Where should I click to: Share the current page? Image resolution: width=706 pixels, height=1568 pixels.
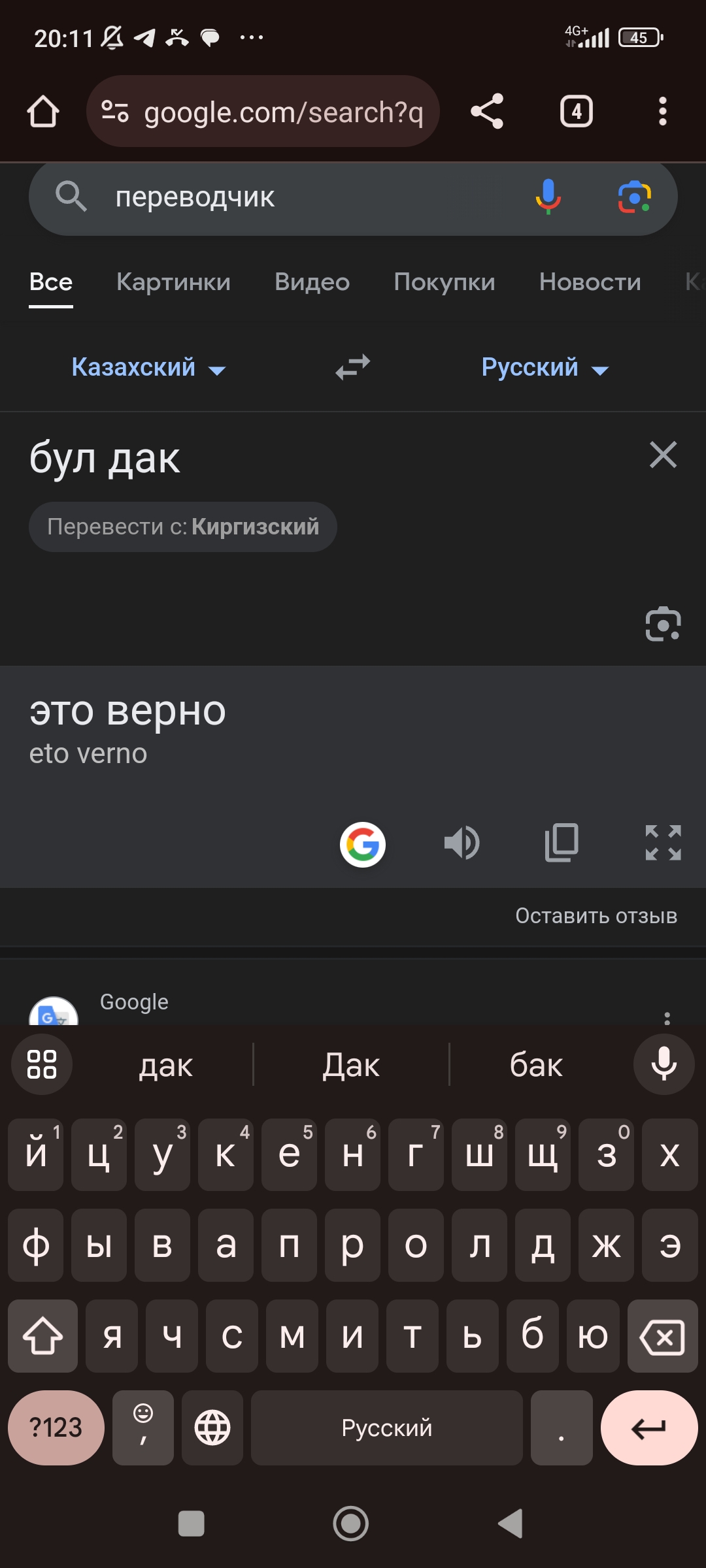(487, 111)
